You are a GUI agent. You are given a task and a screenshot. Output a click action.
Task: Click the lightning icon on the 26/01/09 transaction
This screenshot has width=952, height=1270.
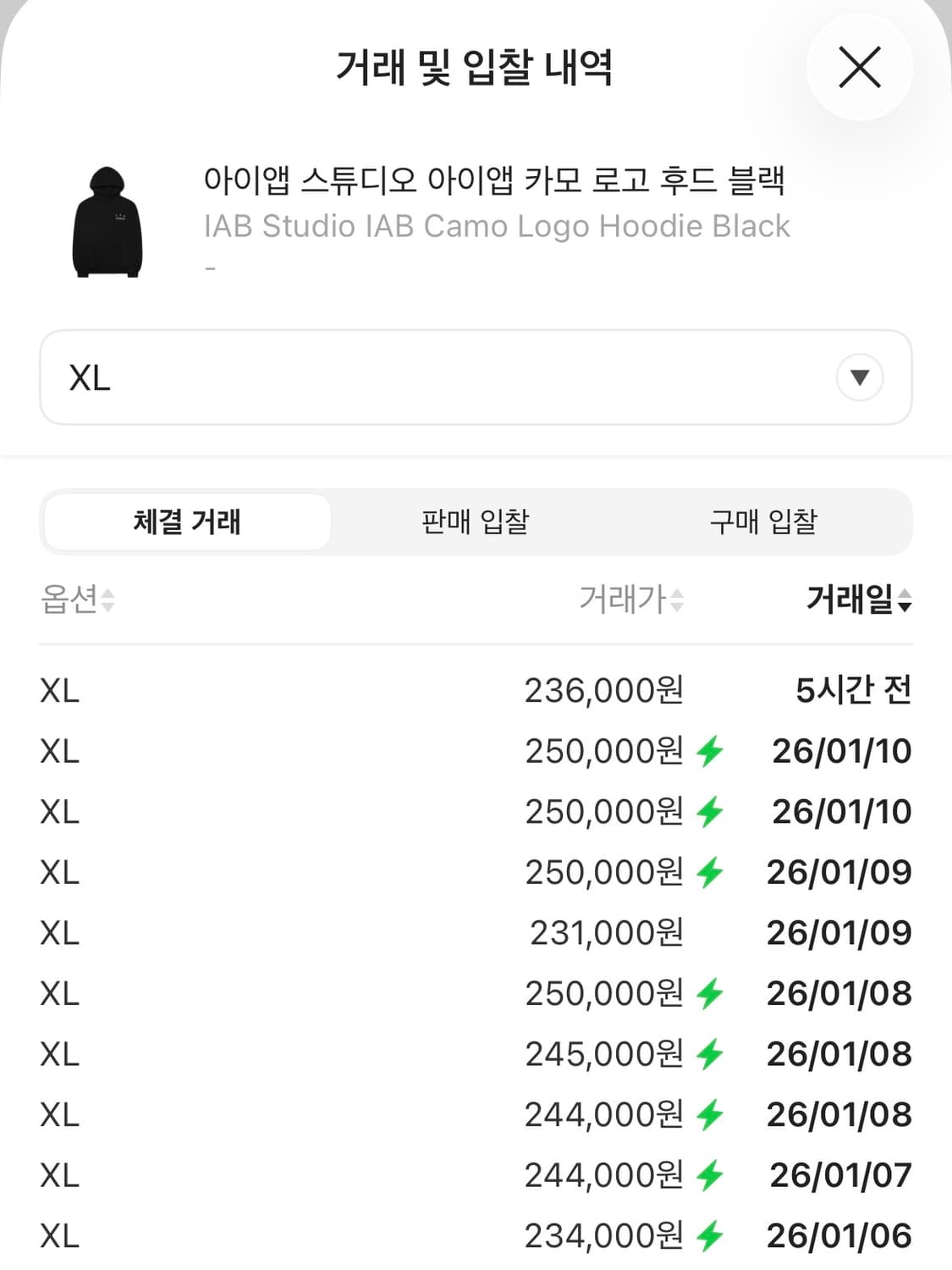(x=707, y=871)
